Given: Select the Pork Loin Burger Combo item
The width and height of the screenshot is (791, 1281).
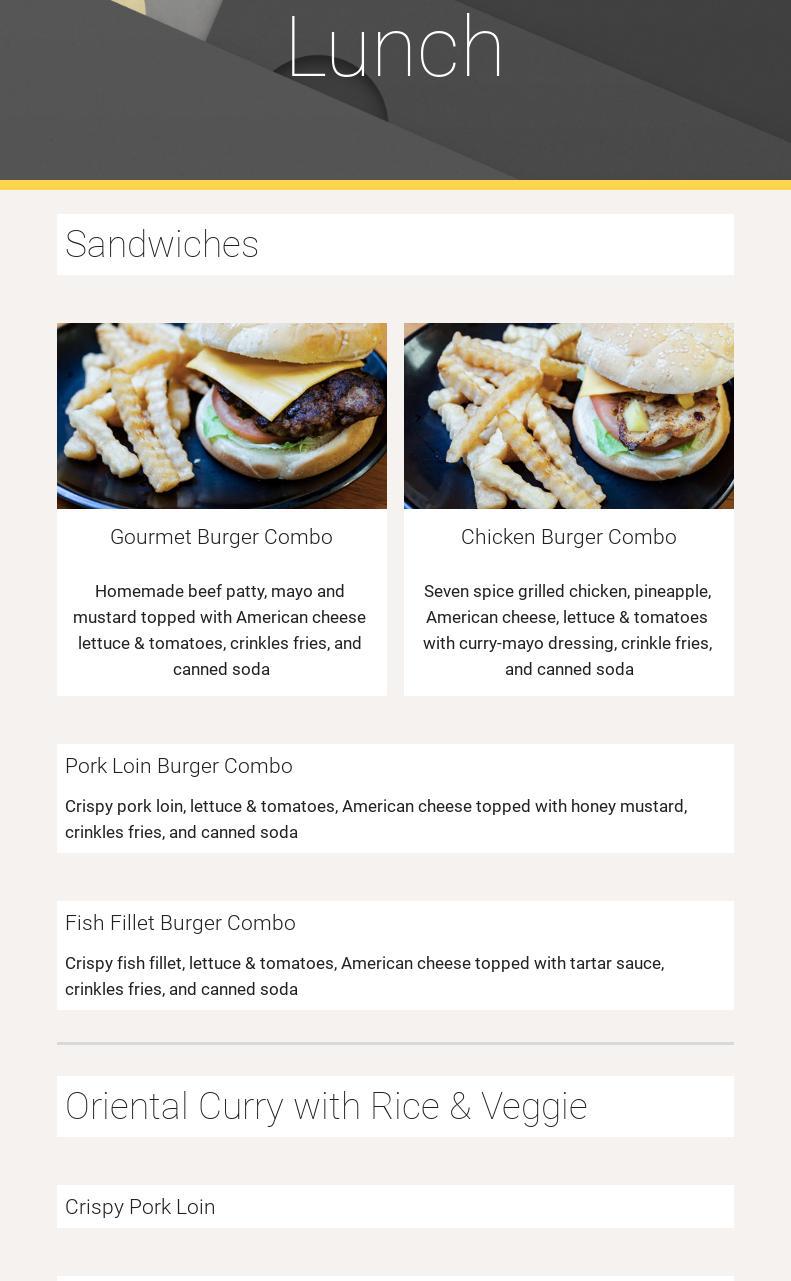Looking at the screenshot, I should [179, 766].
